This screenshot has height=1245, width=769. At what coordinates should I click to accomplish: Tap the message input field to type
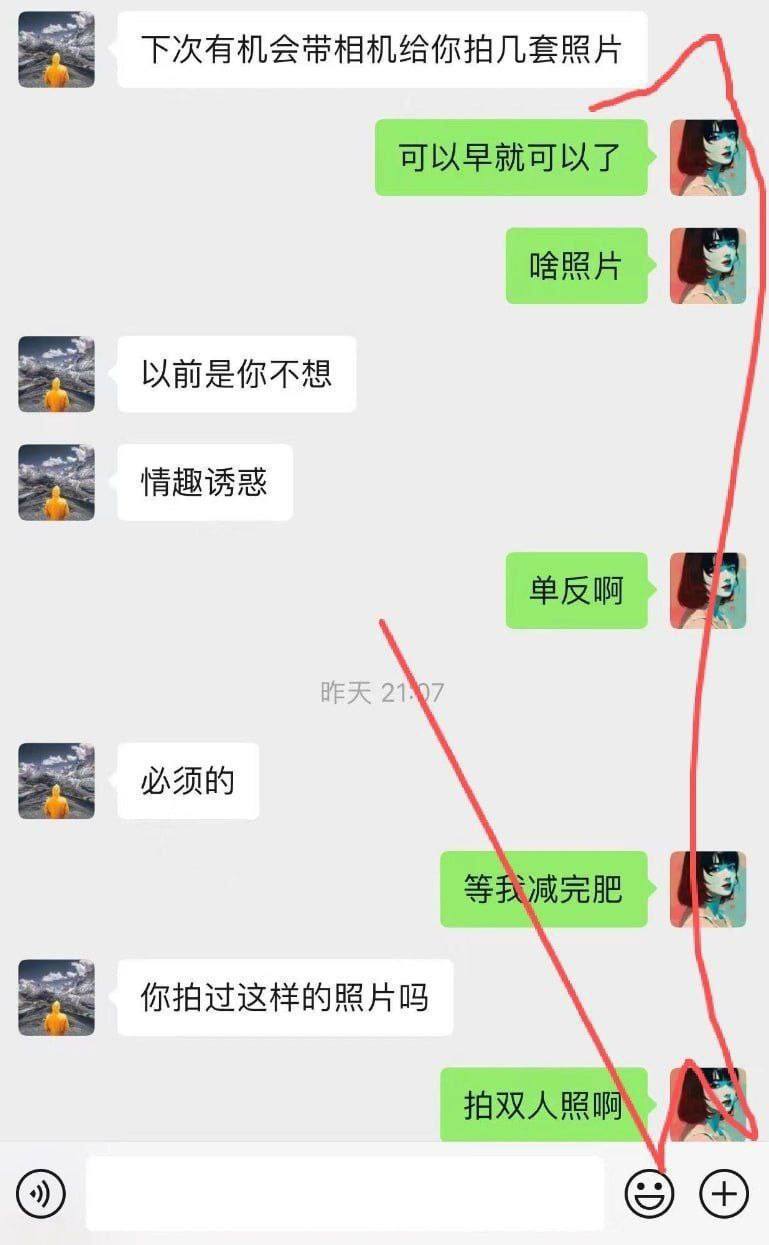point(345,1191)
